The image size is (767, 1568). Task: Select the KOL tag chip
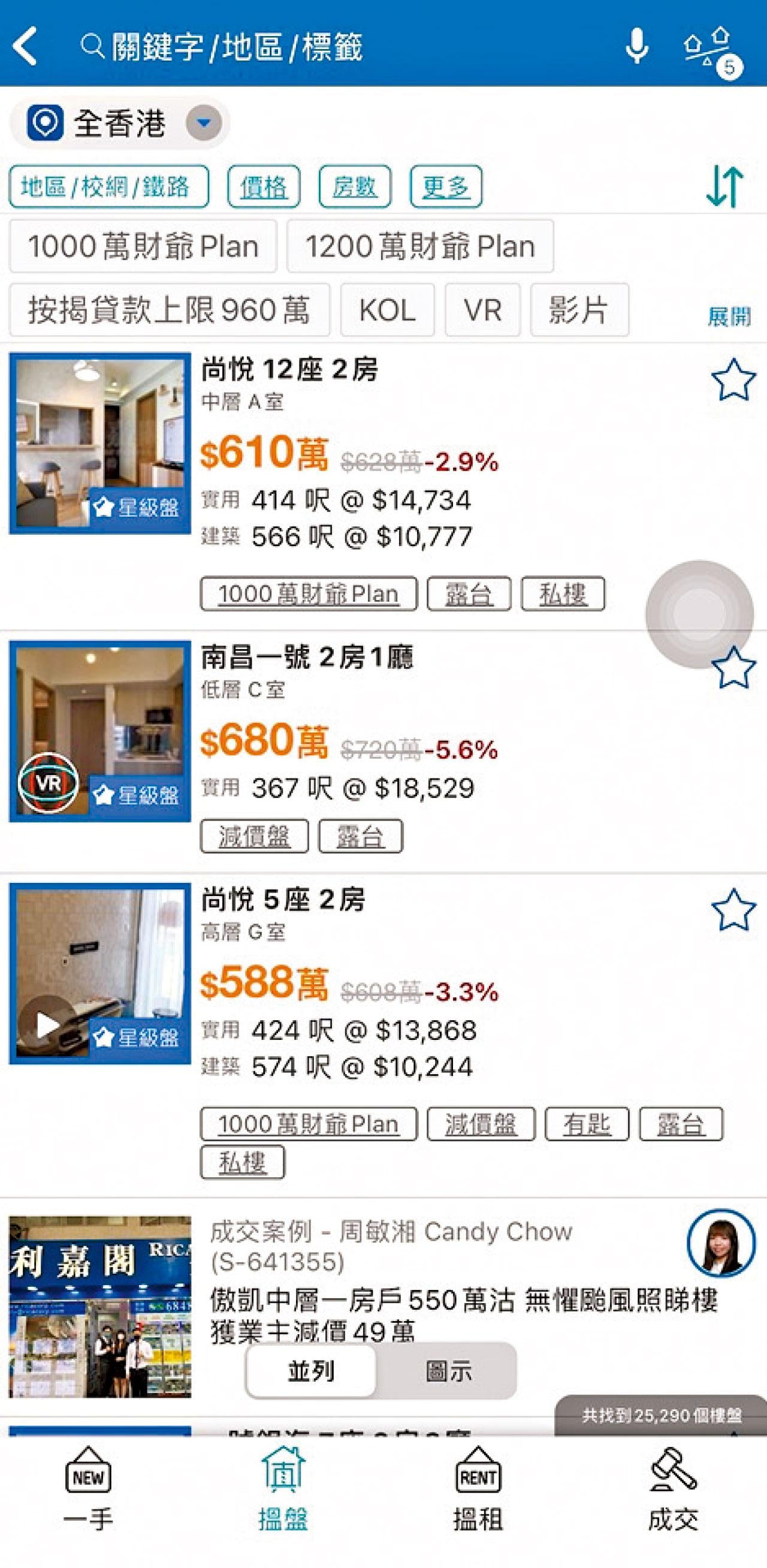[387, 310]
